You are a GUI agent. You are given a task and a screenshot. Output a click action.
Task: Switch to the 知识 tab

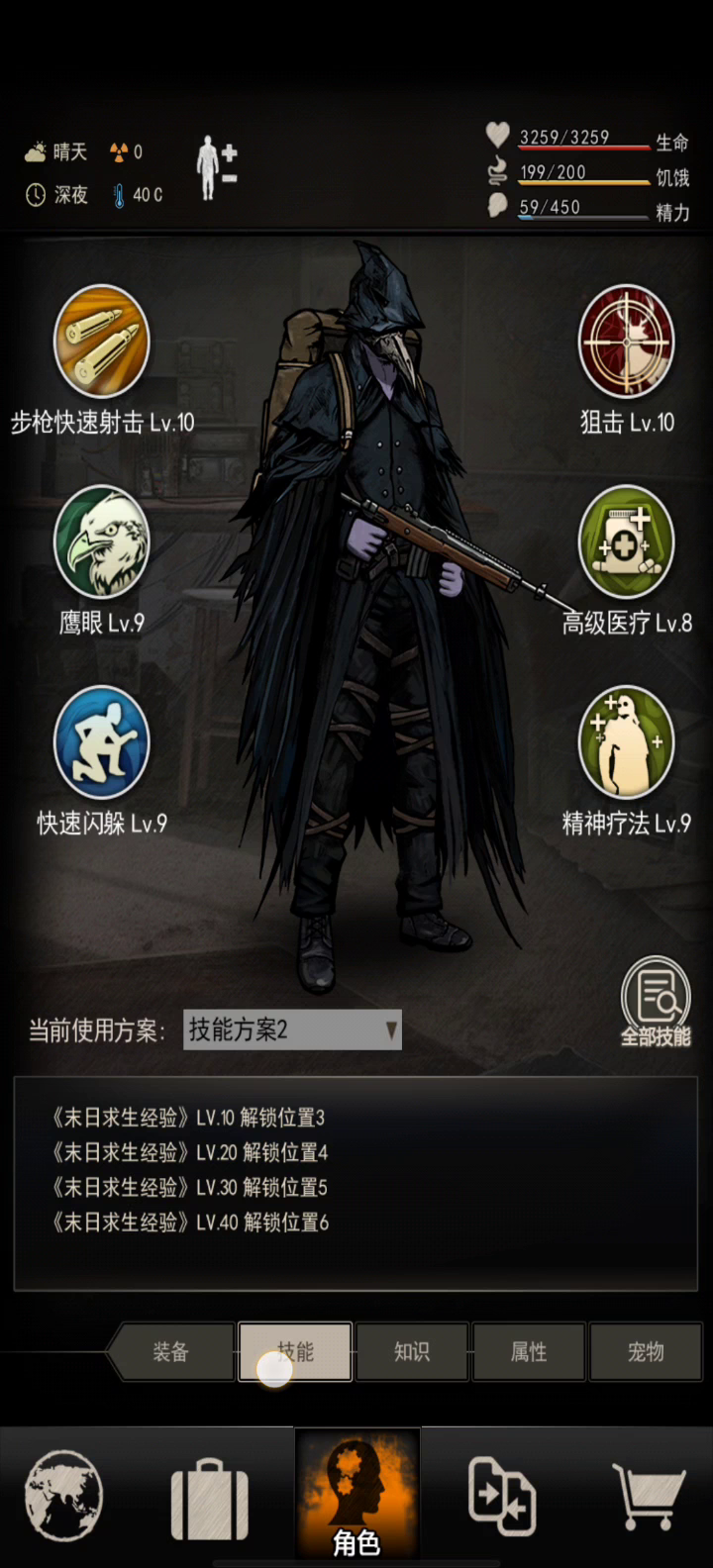(x=412, y=1351)
